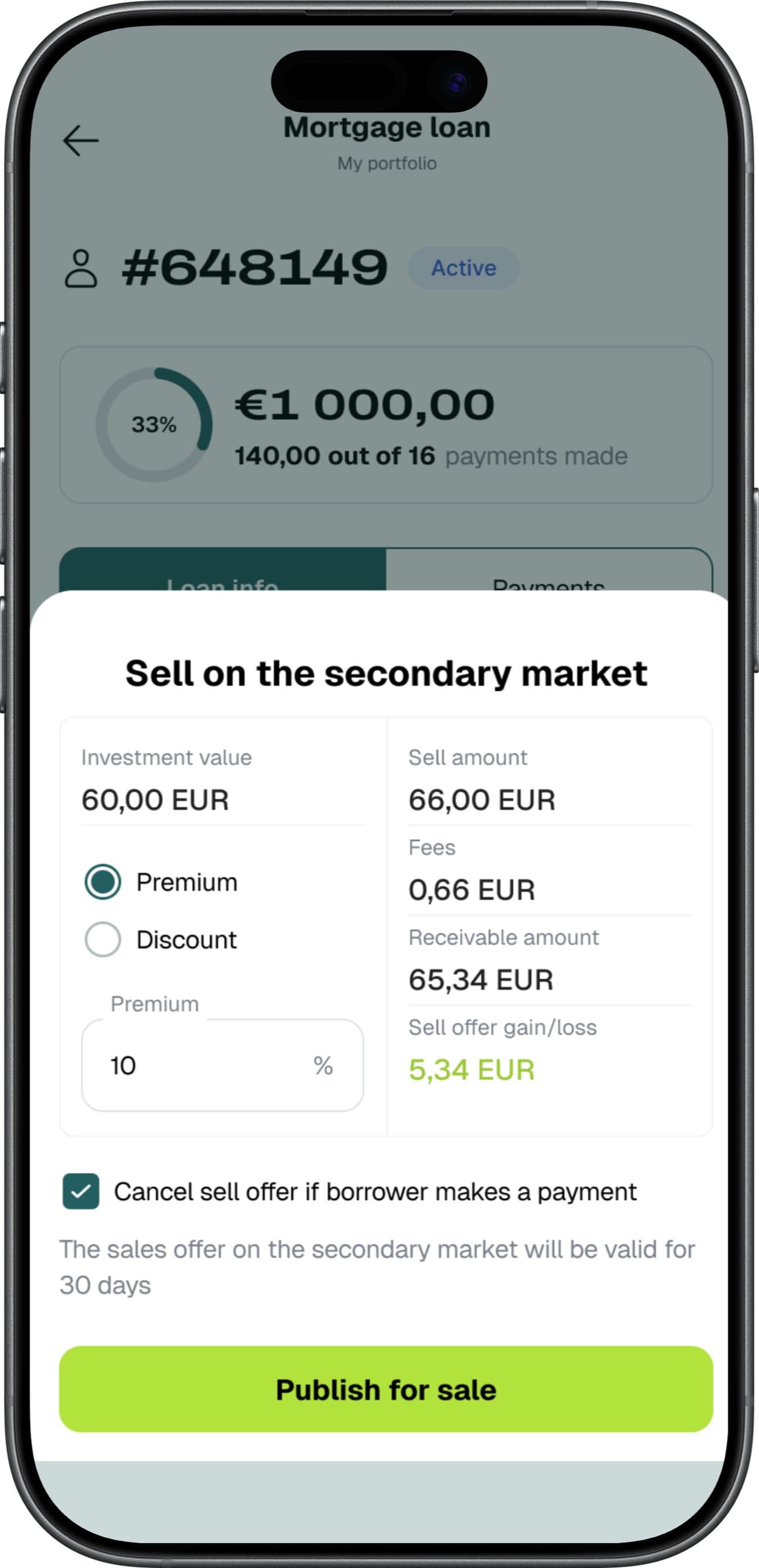Uncheck cancel sell offer if borrower pays
The image size is (759, 1568).
pos(81,1191)
